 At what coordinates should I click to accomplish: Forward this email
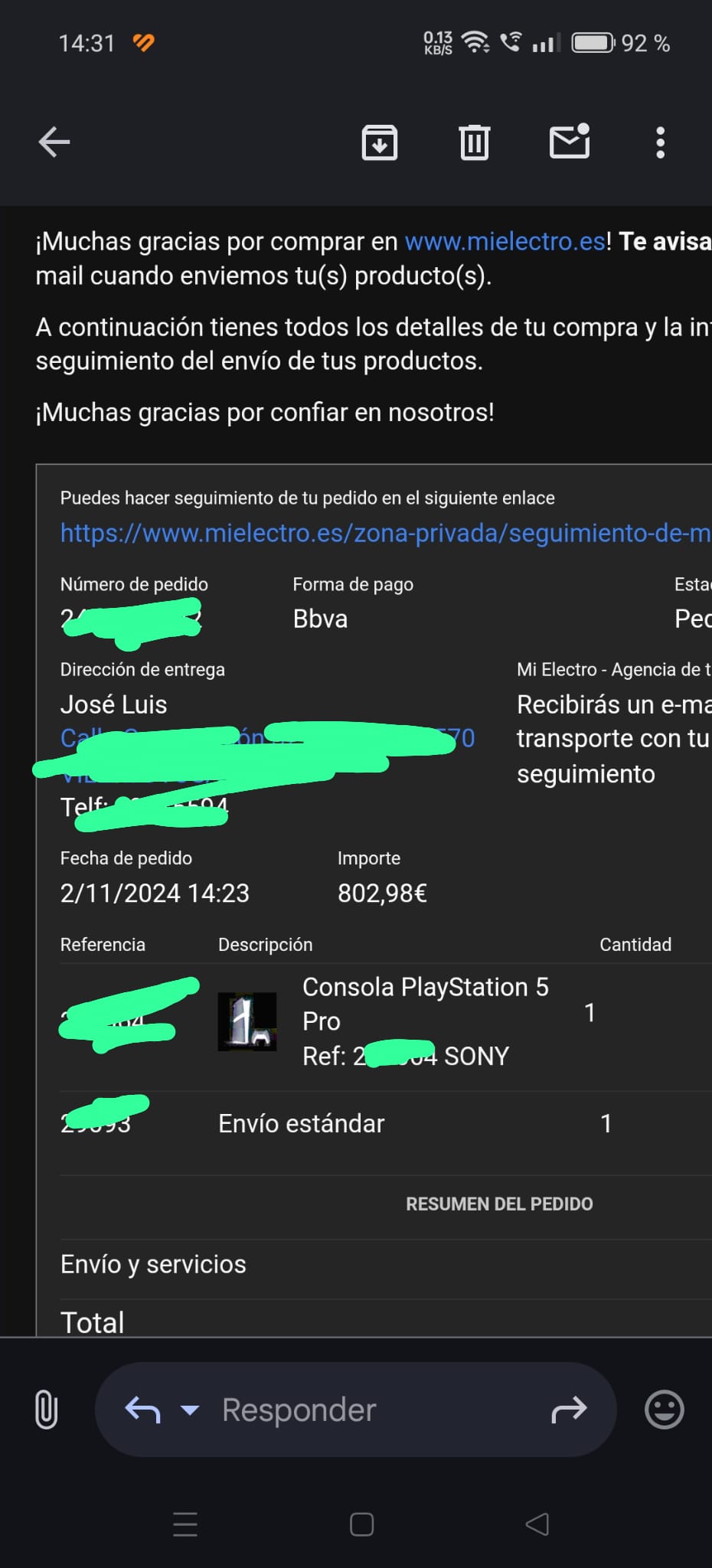[x=569, y=1410]
